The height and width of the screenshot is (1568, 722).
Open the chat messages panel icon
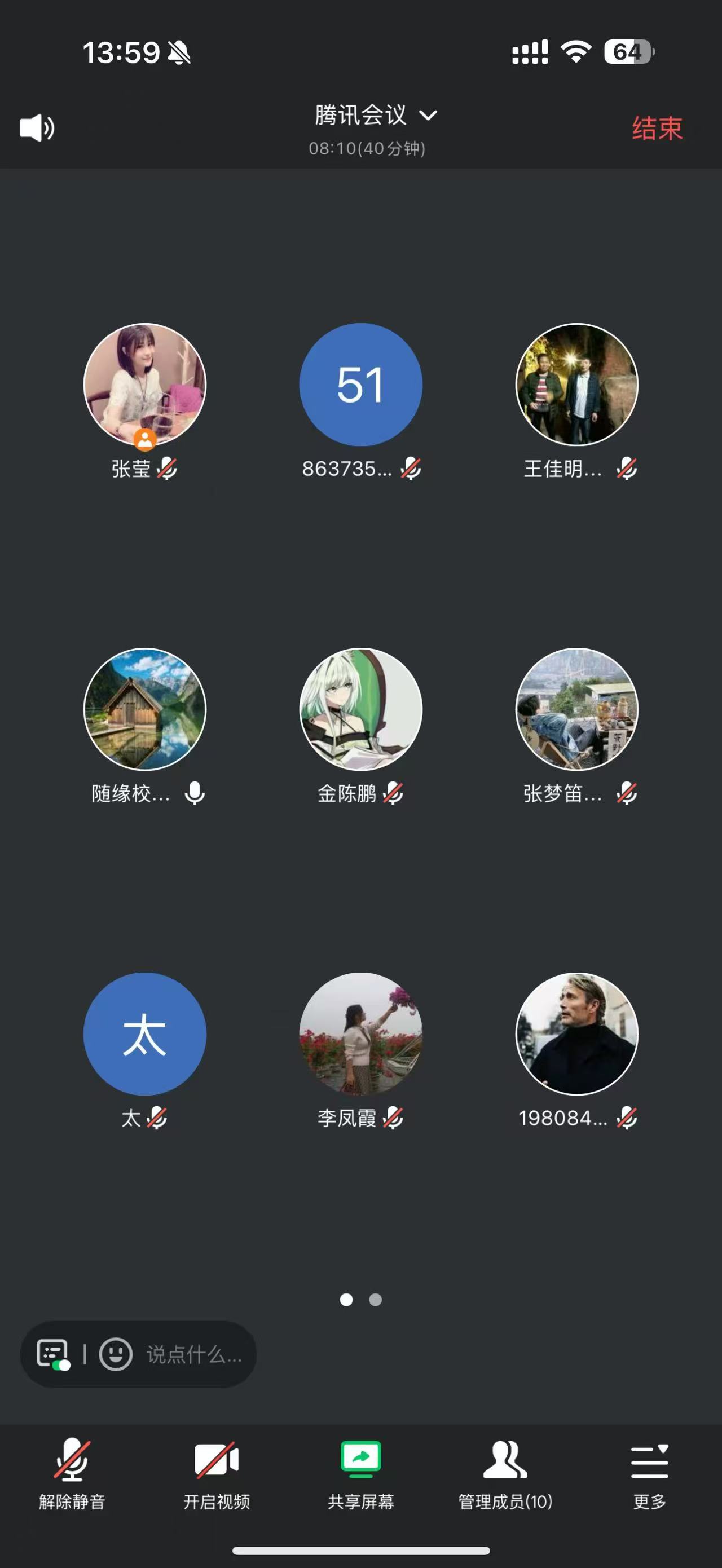(52, 1354)
